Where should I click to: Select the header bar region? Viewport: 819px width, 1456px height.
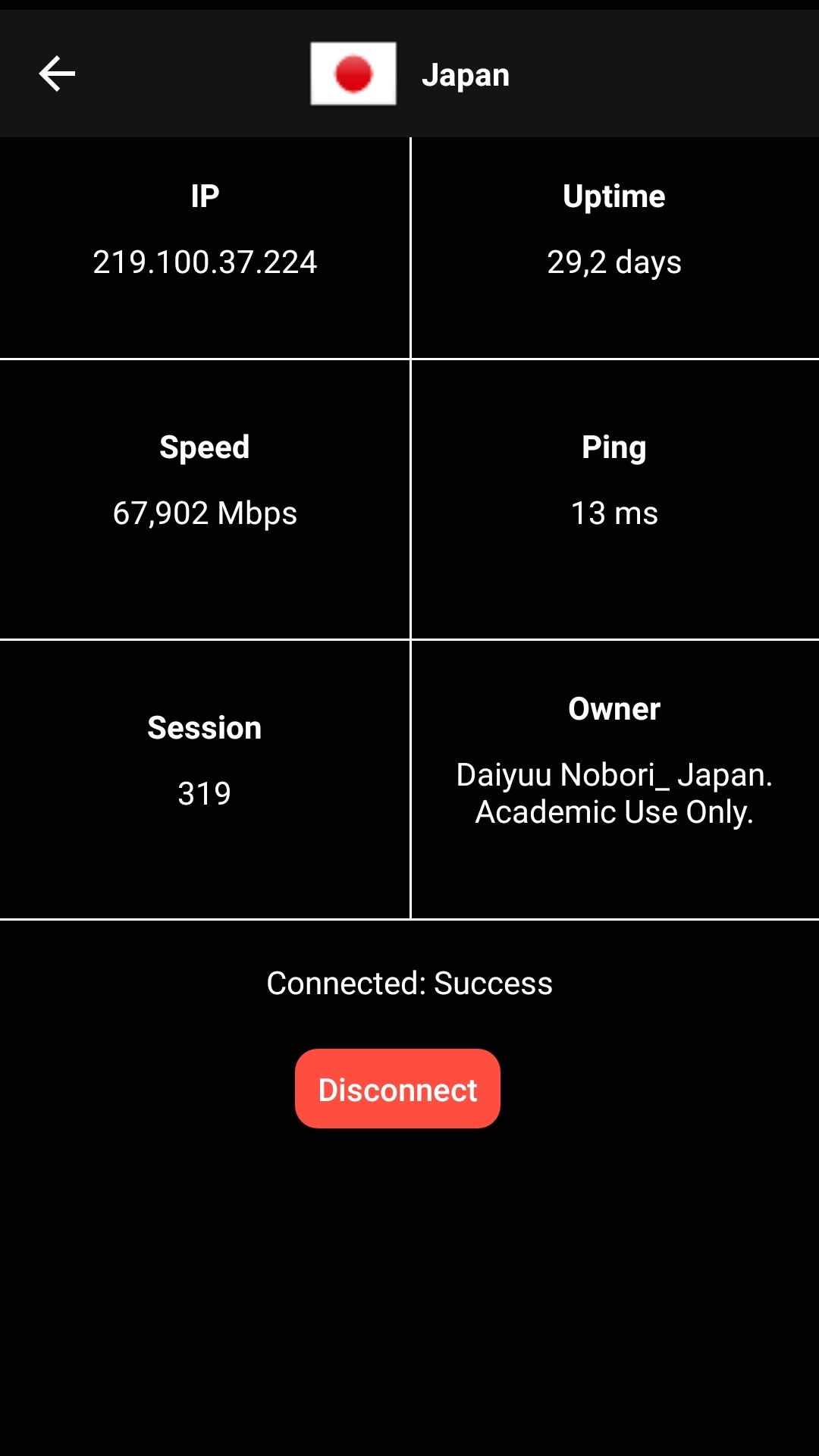pyautogui.click(x=409, y=73)
